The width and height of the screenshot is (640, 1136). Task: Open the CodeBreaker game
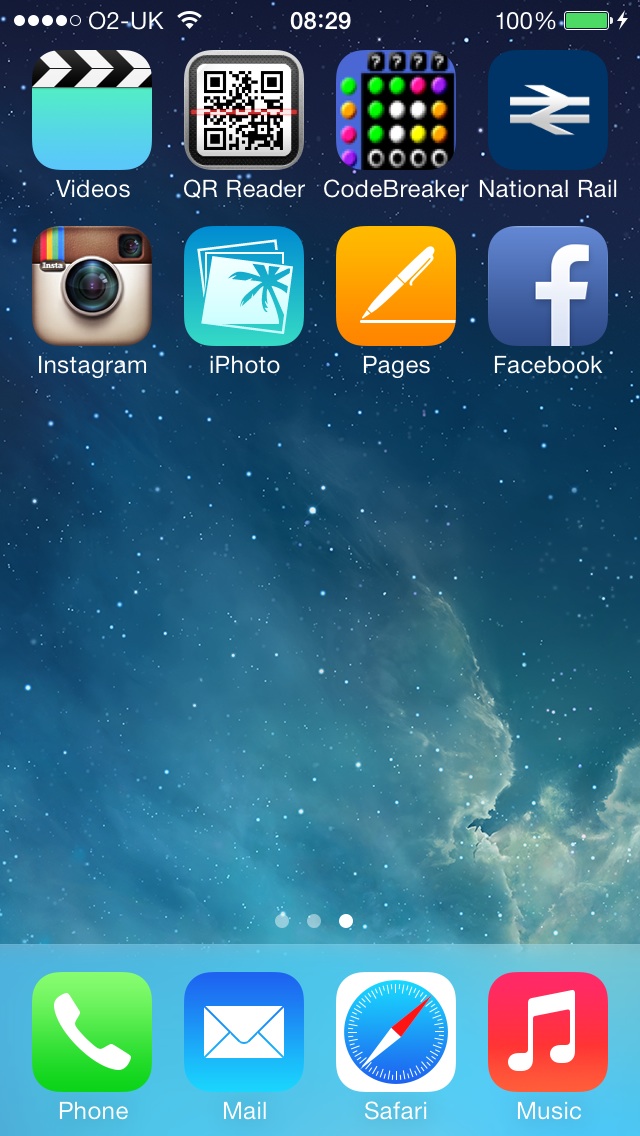(x=396, y=109)
